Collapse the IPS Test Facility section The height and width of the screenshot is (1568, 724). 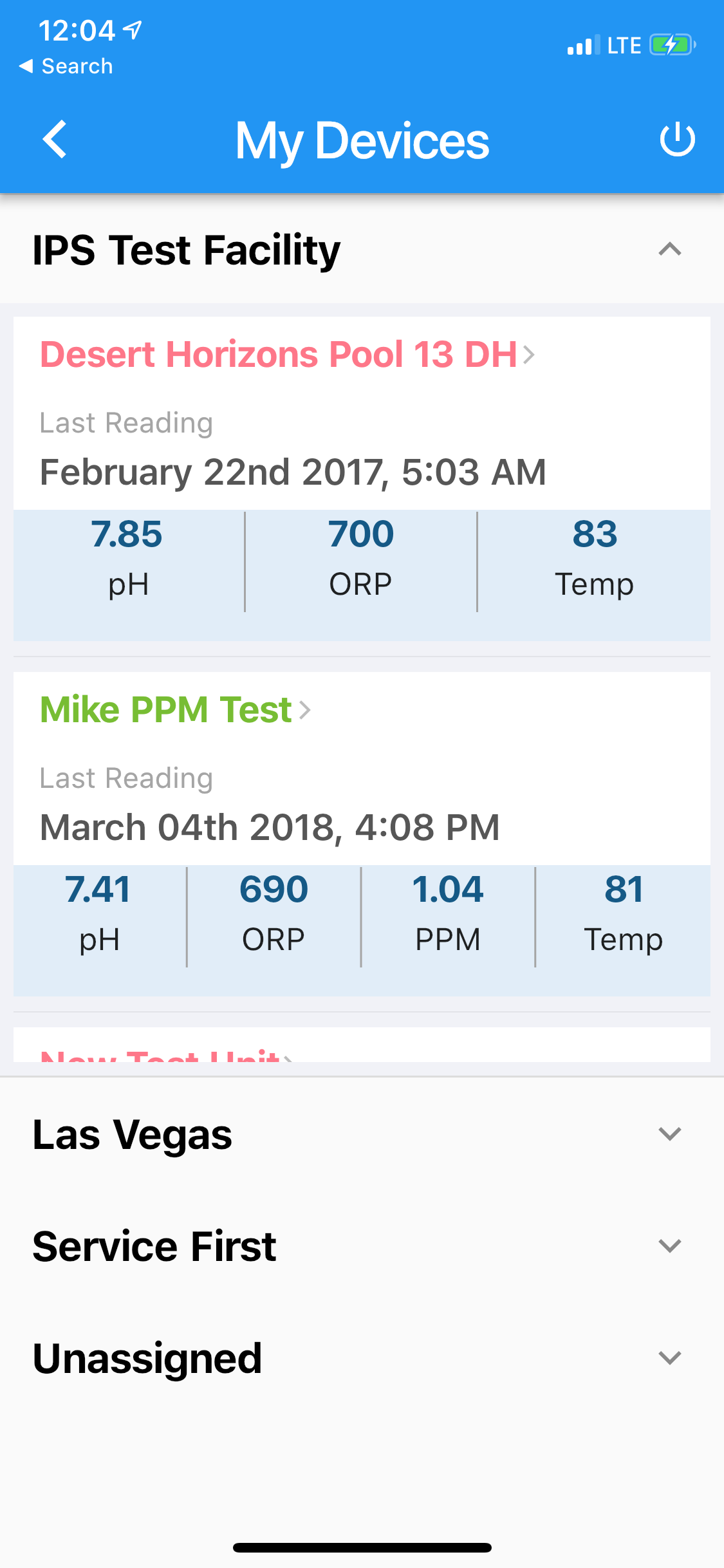tap(669, 250)
